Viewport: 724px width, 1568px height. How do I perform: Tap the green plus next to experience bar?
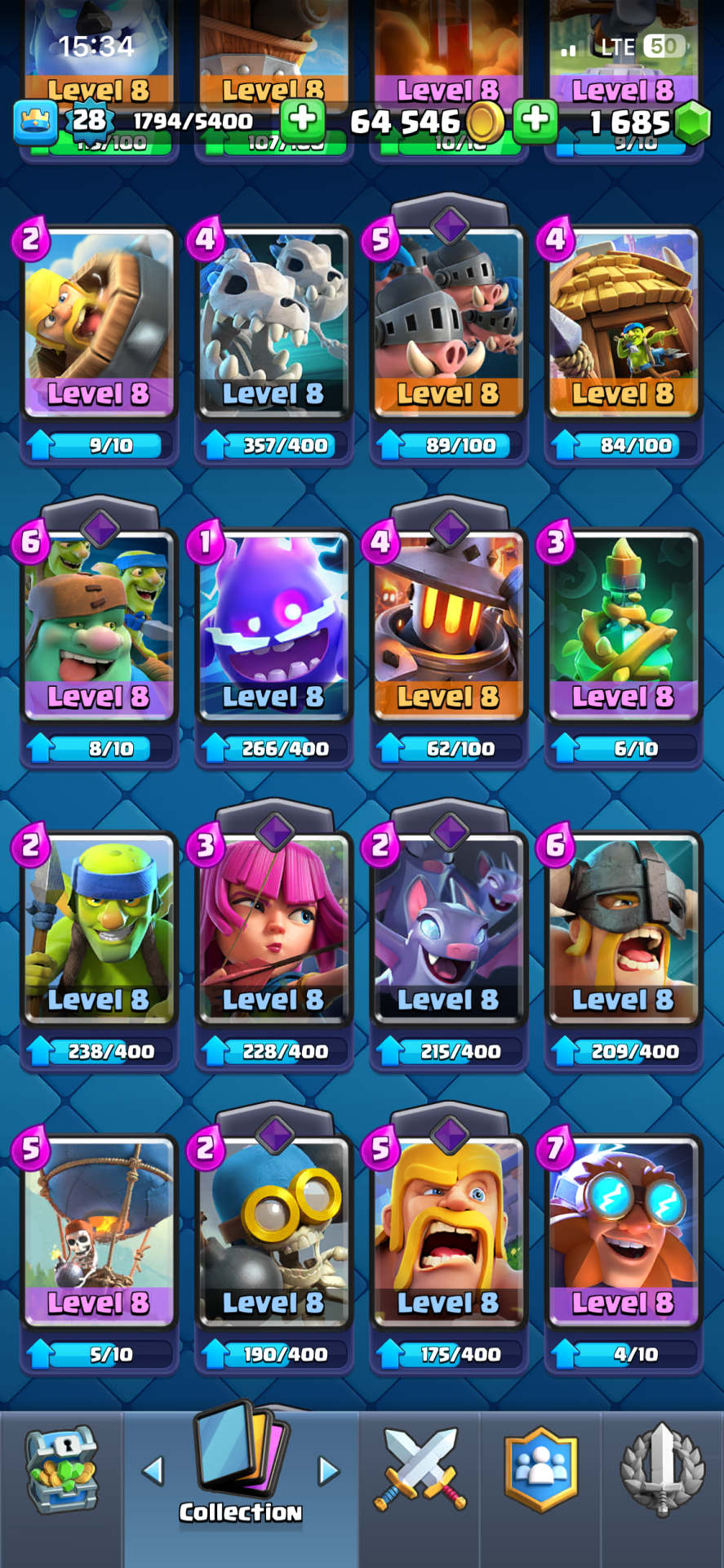(x=303, y=120)
